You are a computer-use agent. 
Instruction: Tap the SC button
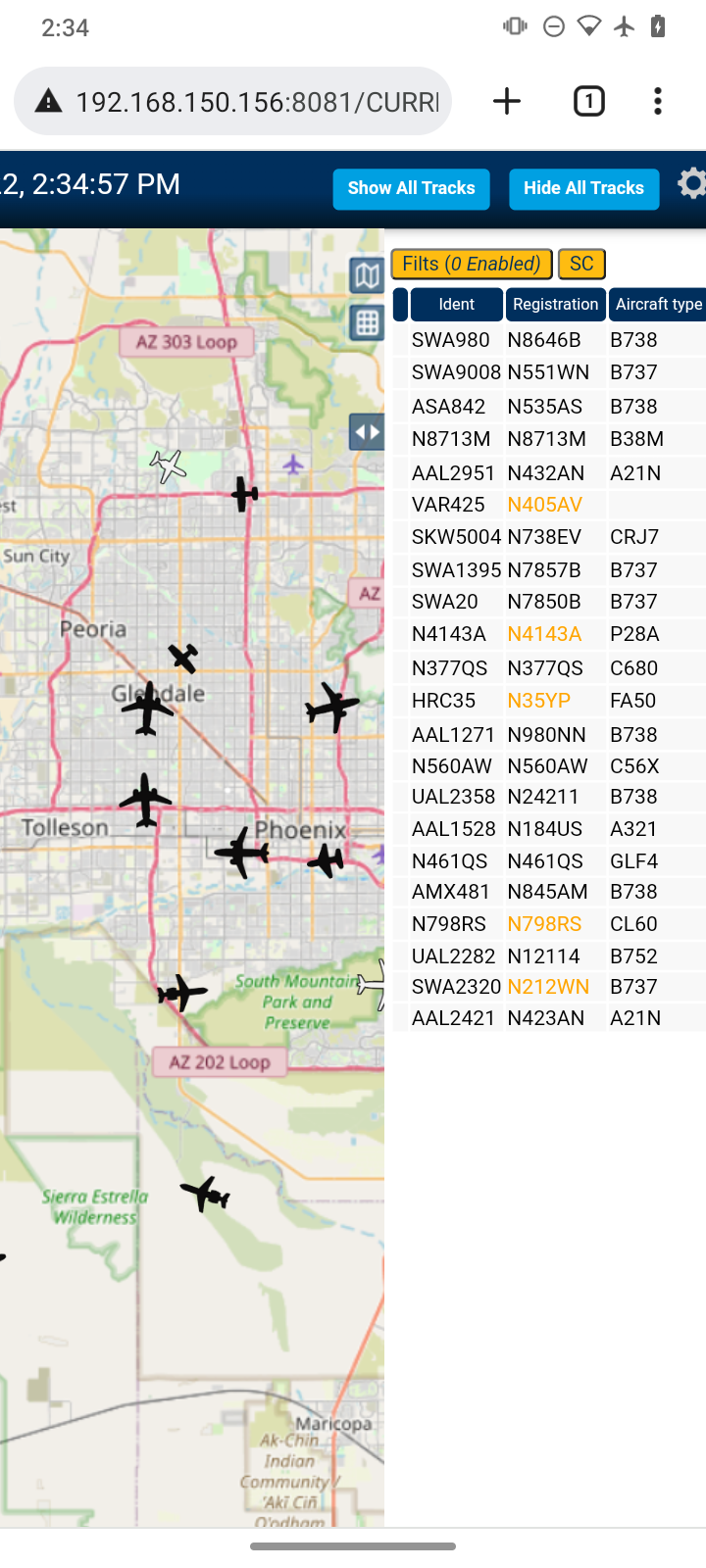click(x=581, y=264)
